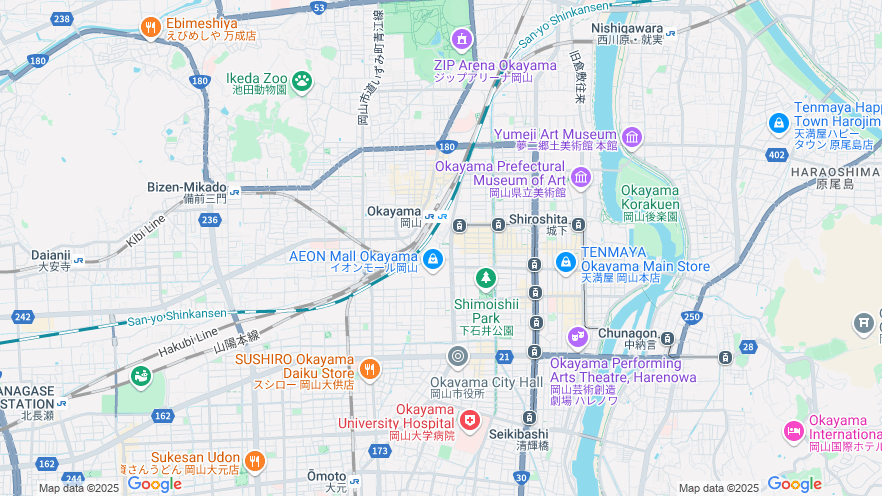Select the Okayama University Hospital marker
Screen dimensions: 882x496
pos(470,421)
